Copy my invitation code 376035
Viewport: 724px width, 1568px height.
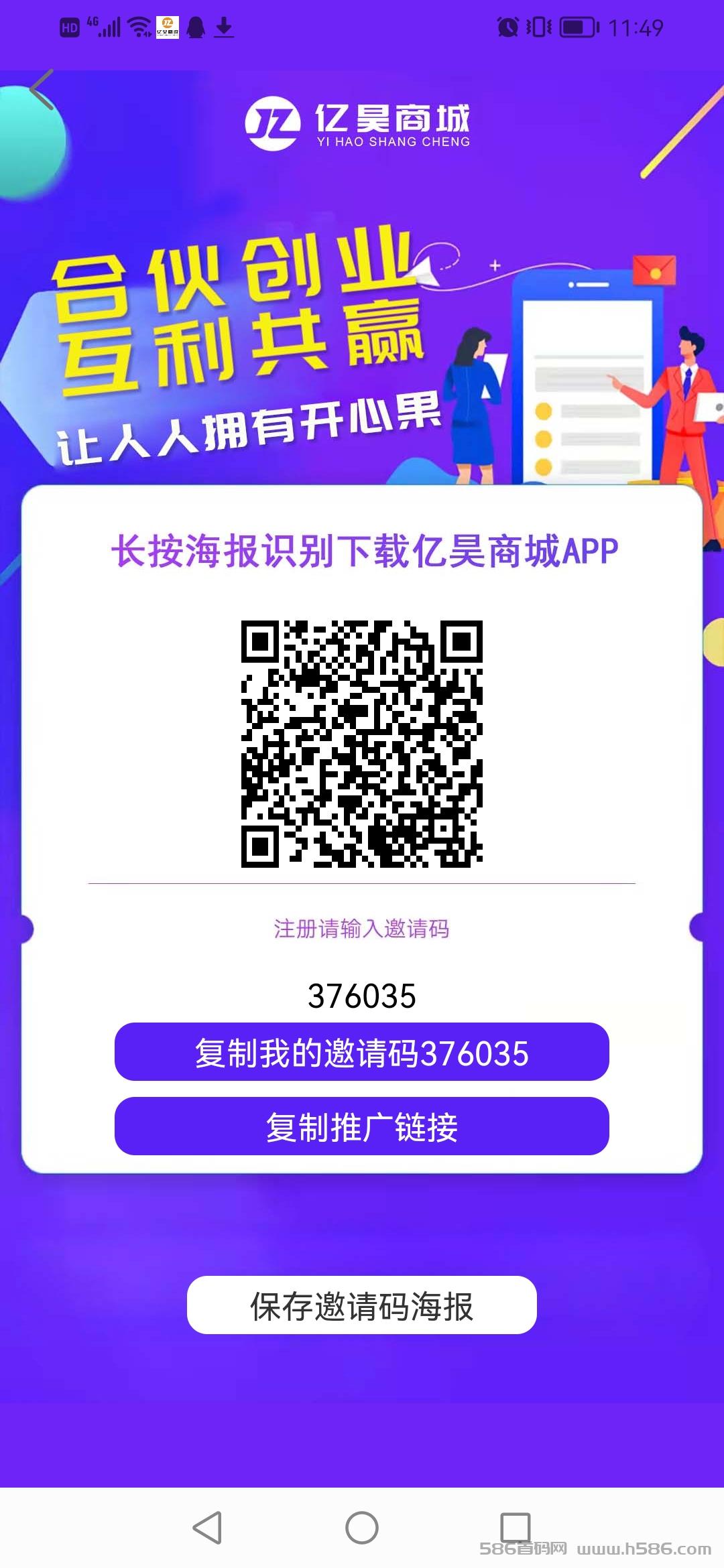pos(361,1052)
